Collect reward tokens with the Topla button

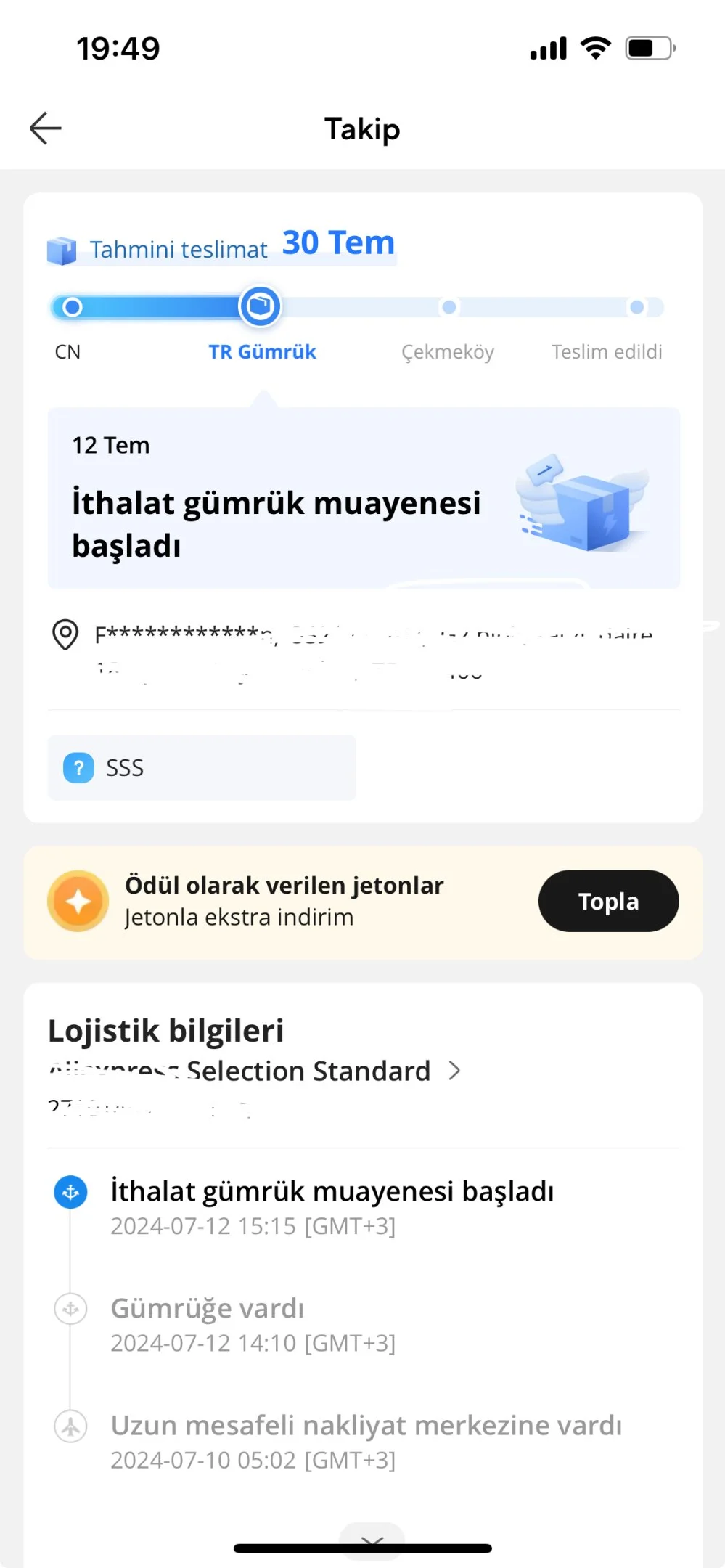pyautogui.click(x=608, y=901)
